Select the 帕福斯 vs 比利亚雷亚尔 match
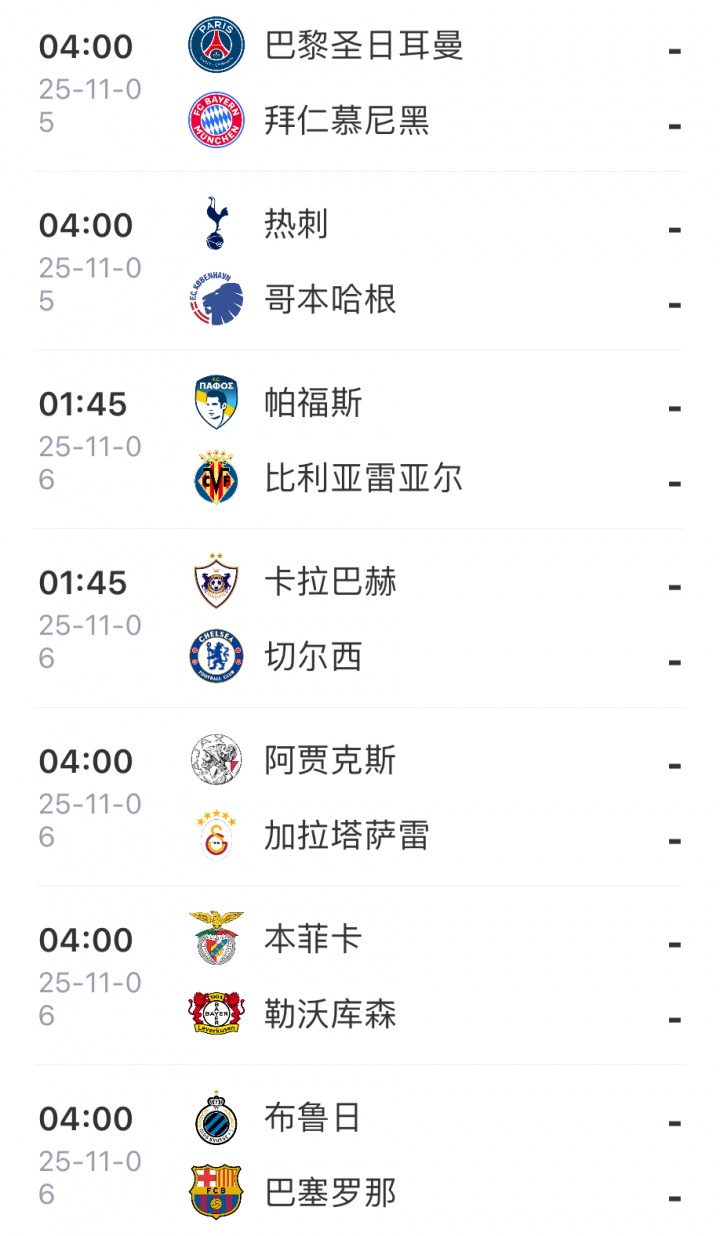This screenshot has height=1236, width=720. [360, 441]
